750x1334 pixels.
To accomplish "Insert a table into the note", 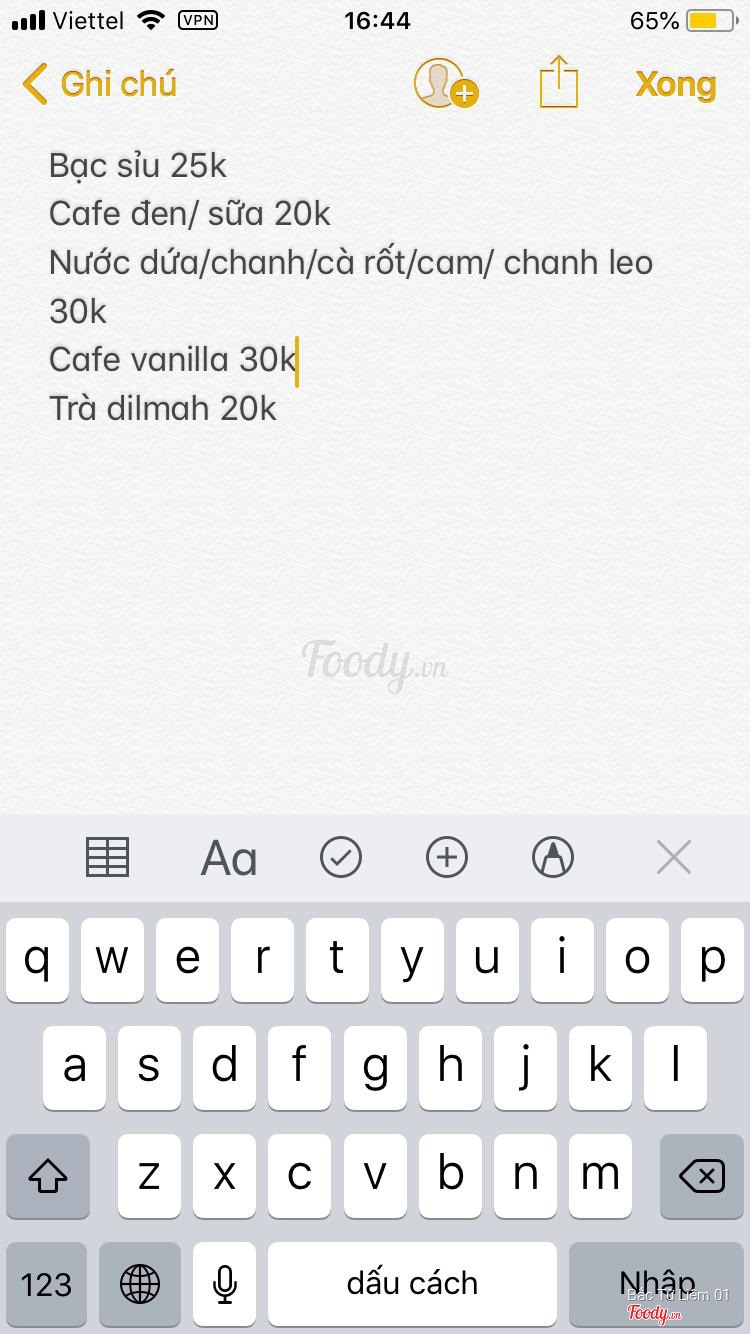I will click(x=107, y=857).
